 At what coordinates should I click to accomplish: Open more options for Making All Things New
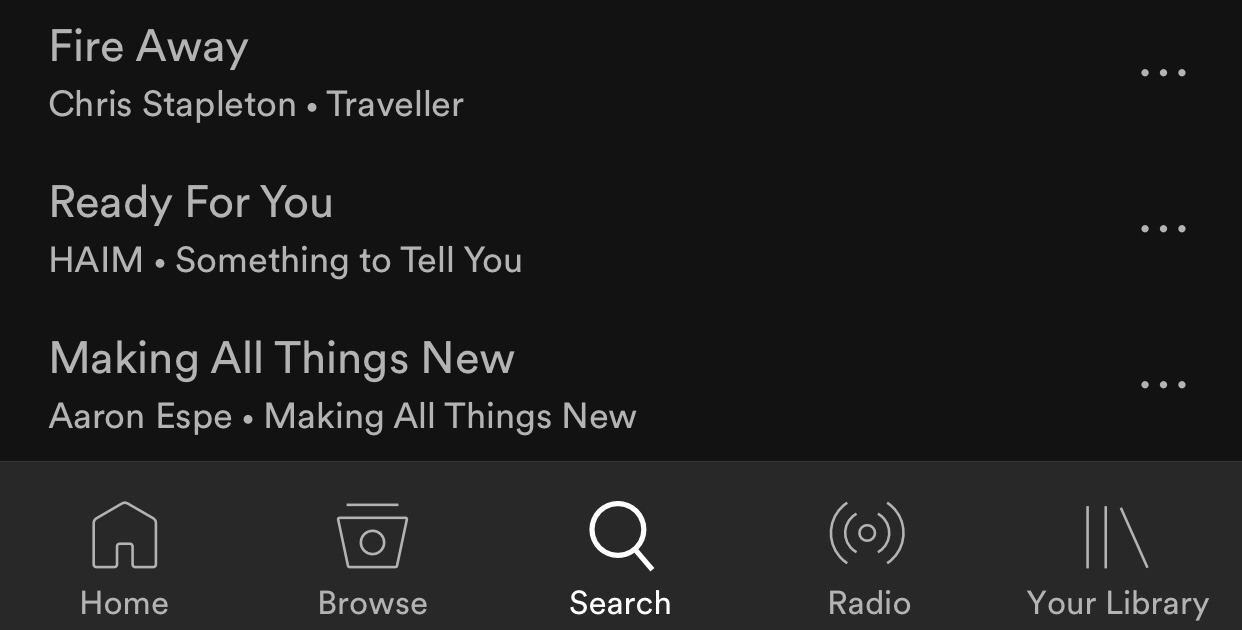1163,385
